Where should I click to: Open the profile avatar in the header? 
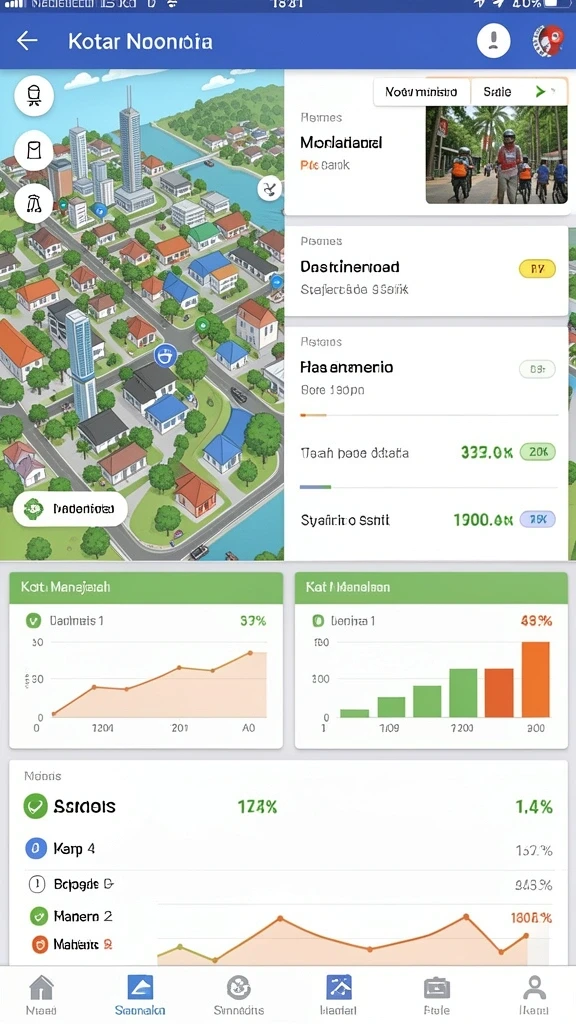click(x=548, y=41)
